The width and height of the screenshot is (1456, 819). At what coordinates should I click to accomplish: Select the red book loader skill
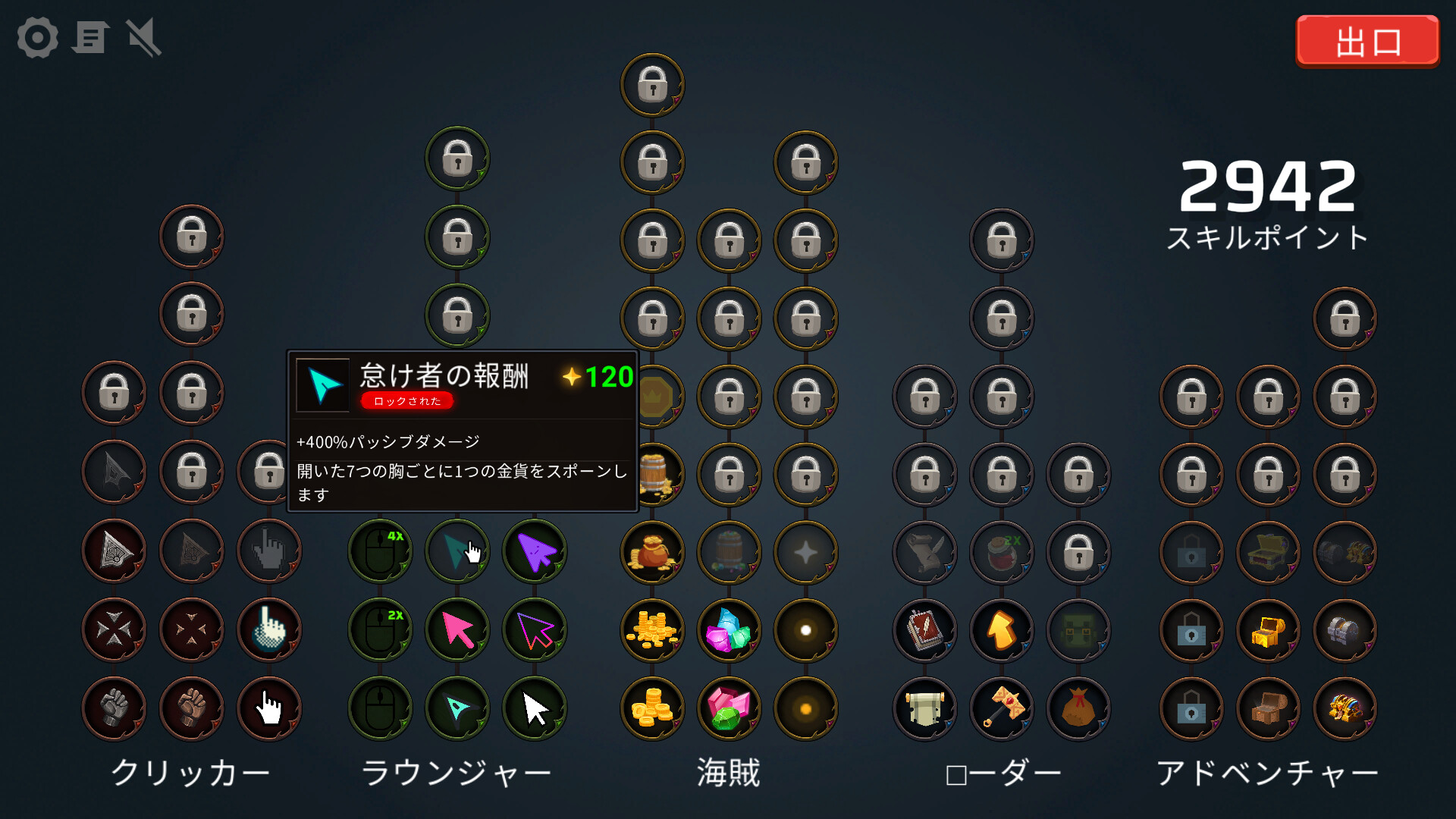click(924, 630)
